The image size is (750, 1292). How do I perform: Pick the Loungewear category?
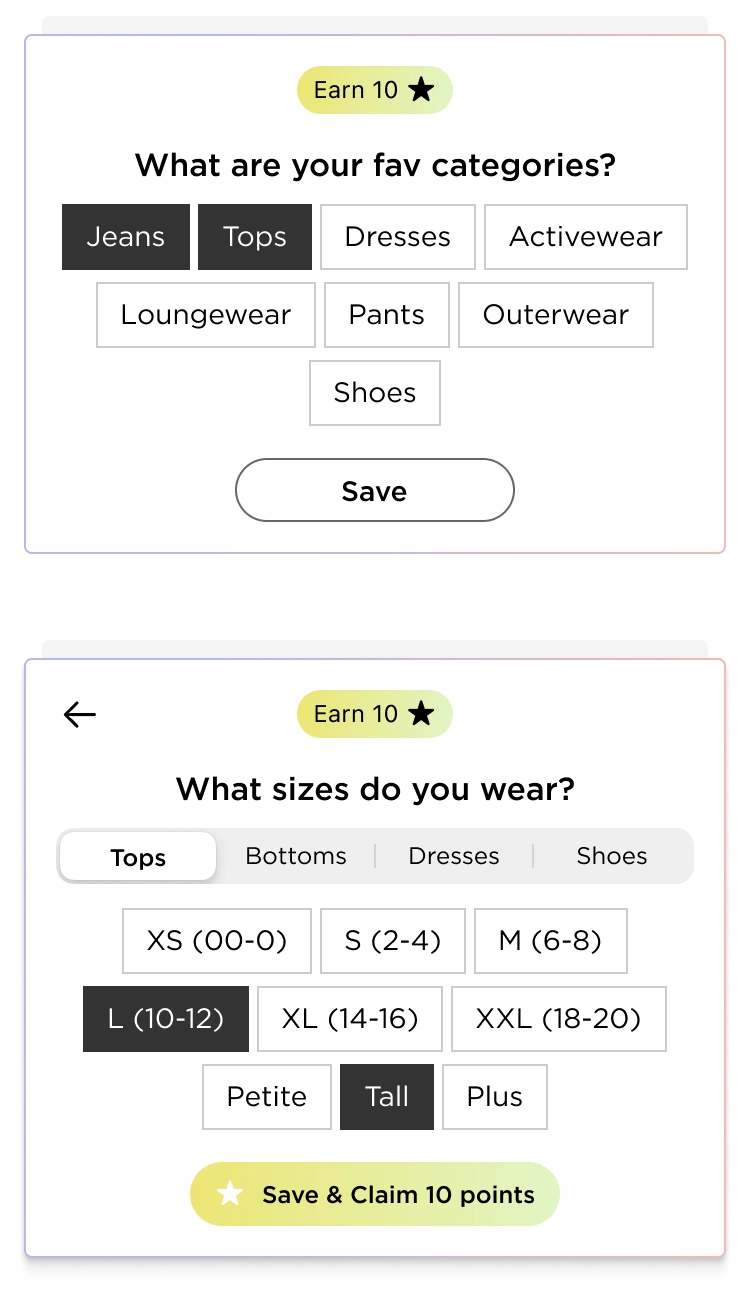tap(206, 315)
